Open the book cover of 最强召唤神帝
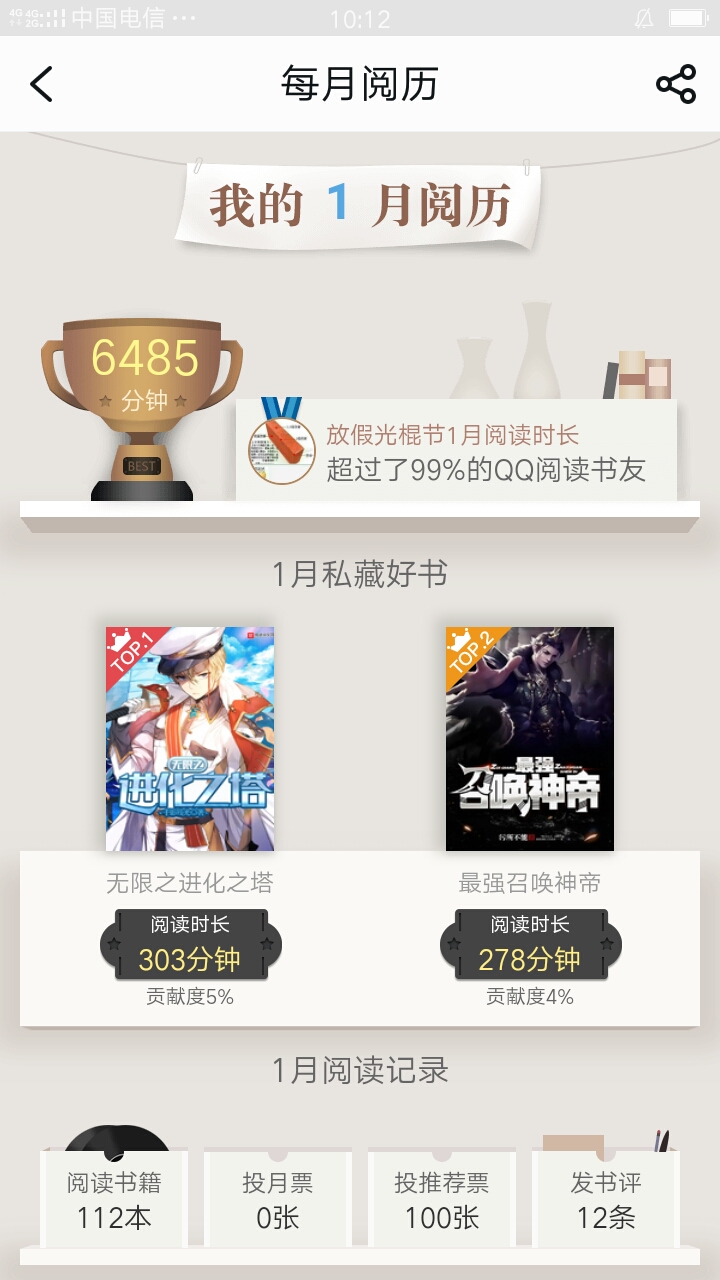This screenshot has width=720, height=1280. tap(530, 739)
